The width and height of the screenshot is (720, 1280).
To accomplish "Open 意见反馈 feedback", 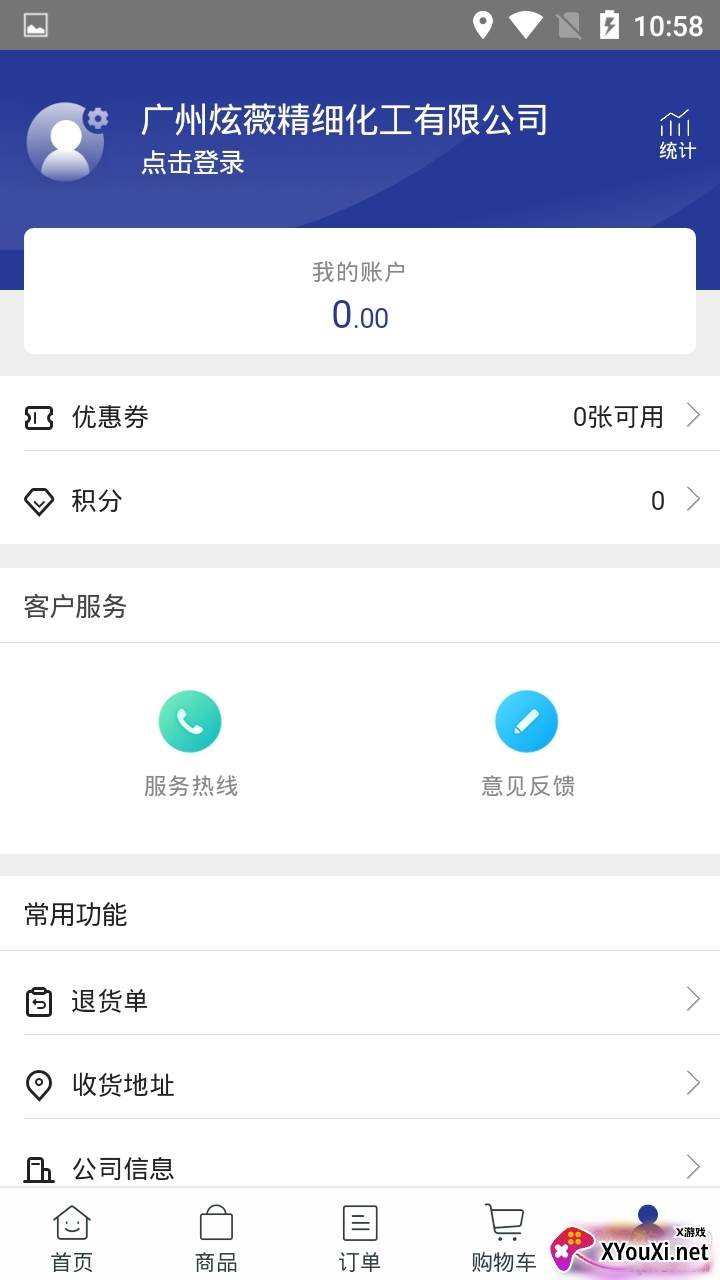I will point(527,742).
